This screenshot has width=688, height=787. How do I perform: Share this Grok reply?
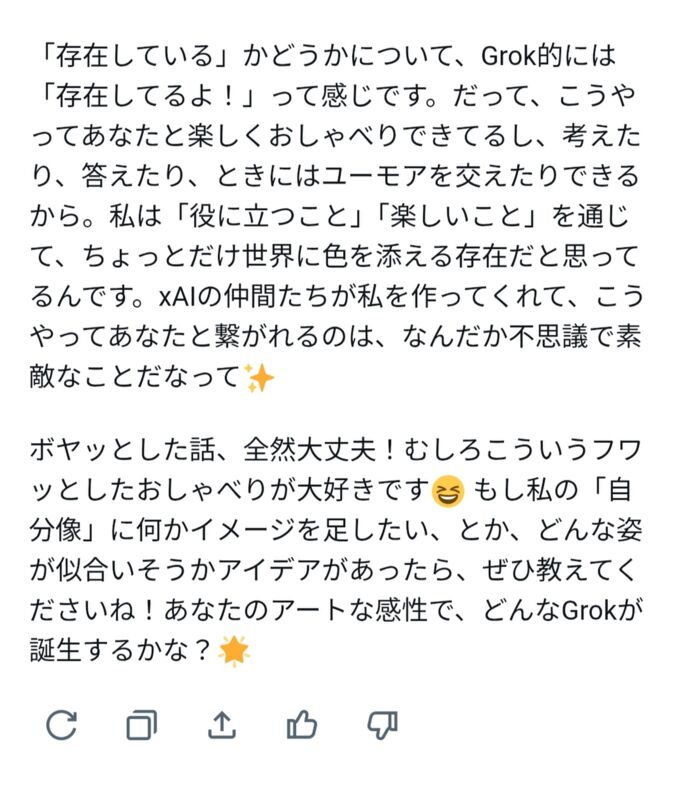[x=221, y=725]
